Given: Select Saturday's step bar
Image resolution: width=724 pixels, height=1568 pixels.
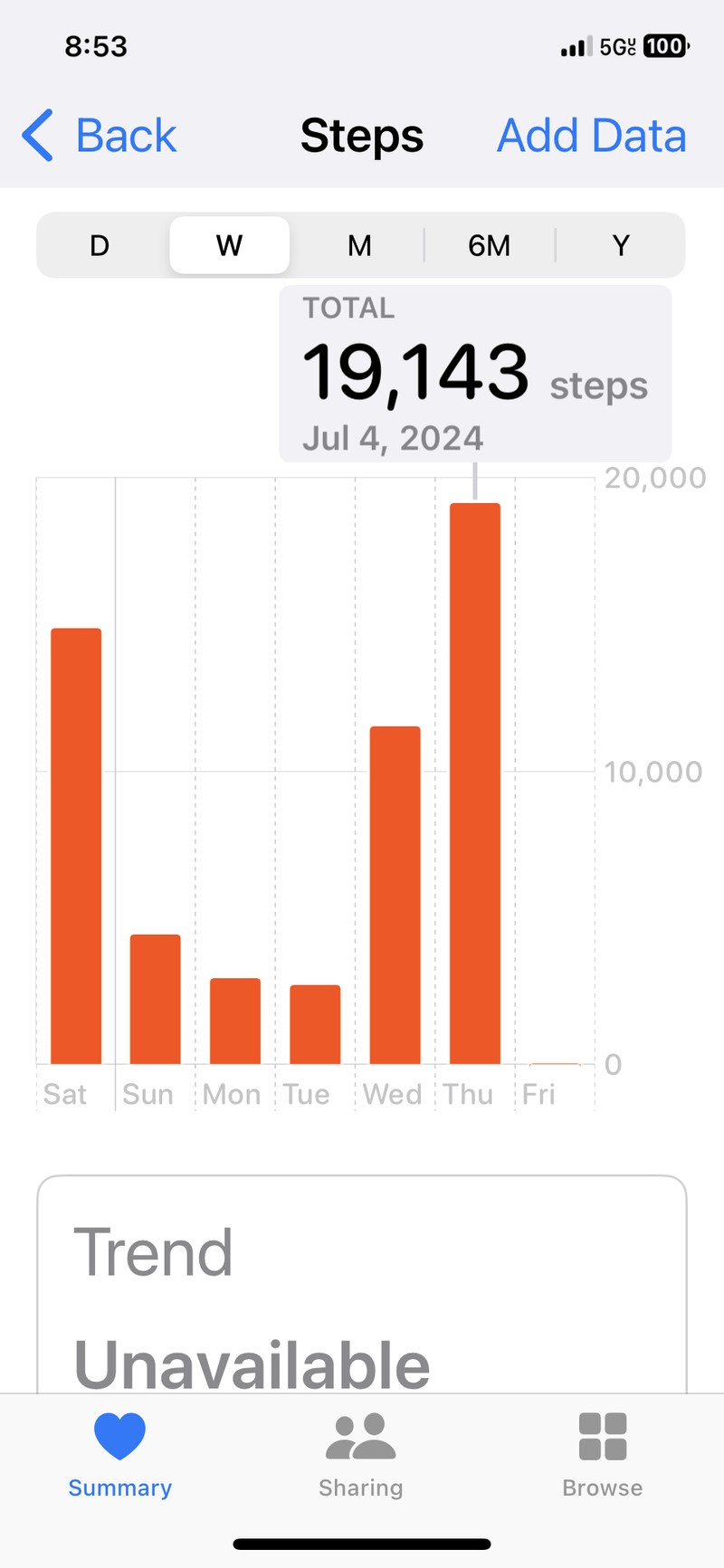Looking at the screenshot, I should (76, 846).
